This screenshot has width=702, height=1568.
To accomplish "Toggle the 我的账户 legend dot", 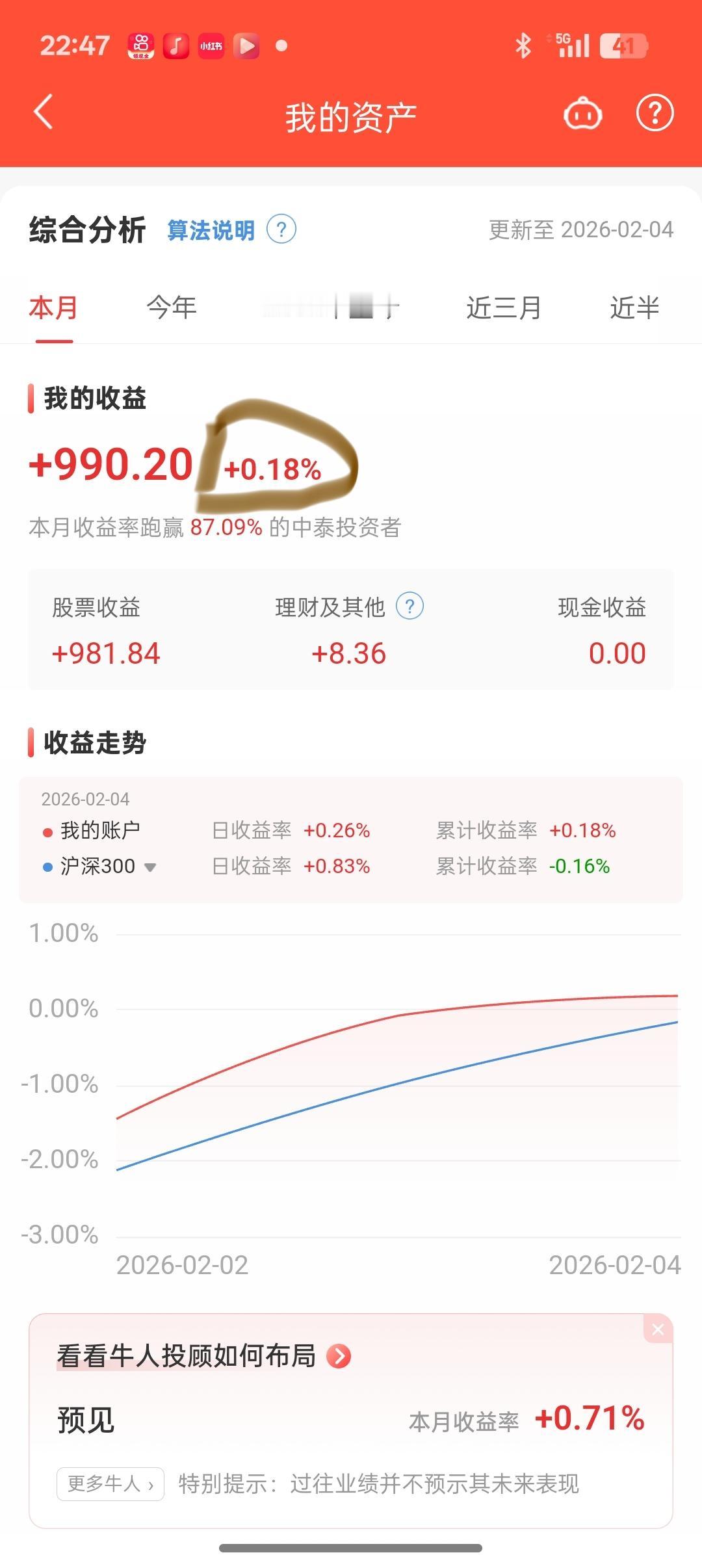I will (x=45, y=830).
